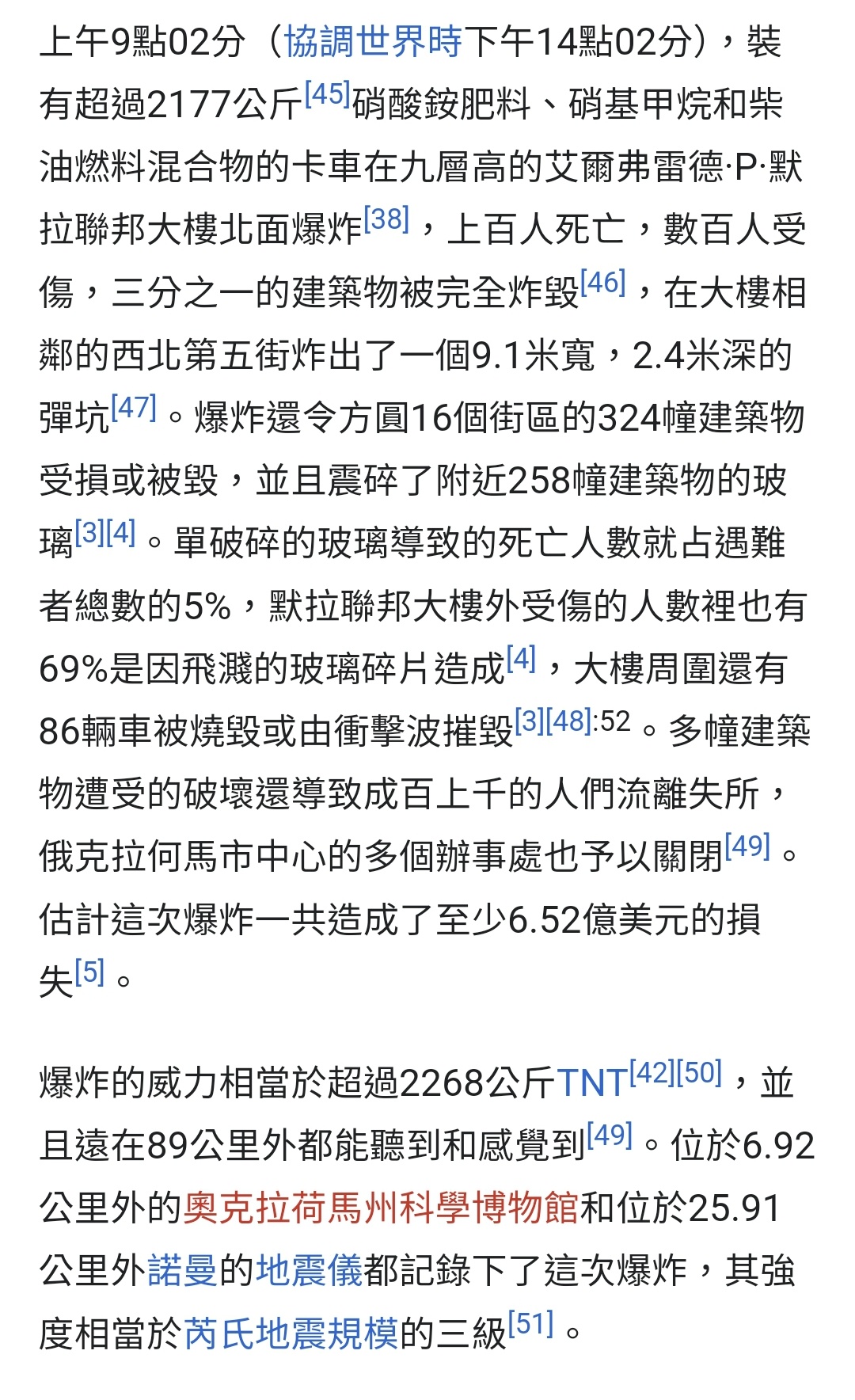Tap footnote [51] after 三級
The image size is (855, 1400).
tap(530, 1324)
